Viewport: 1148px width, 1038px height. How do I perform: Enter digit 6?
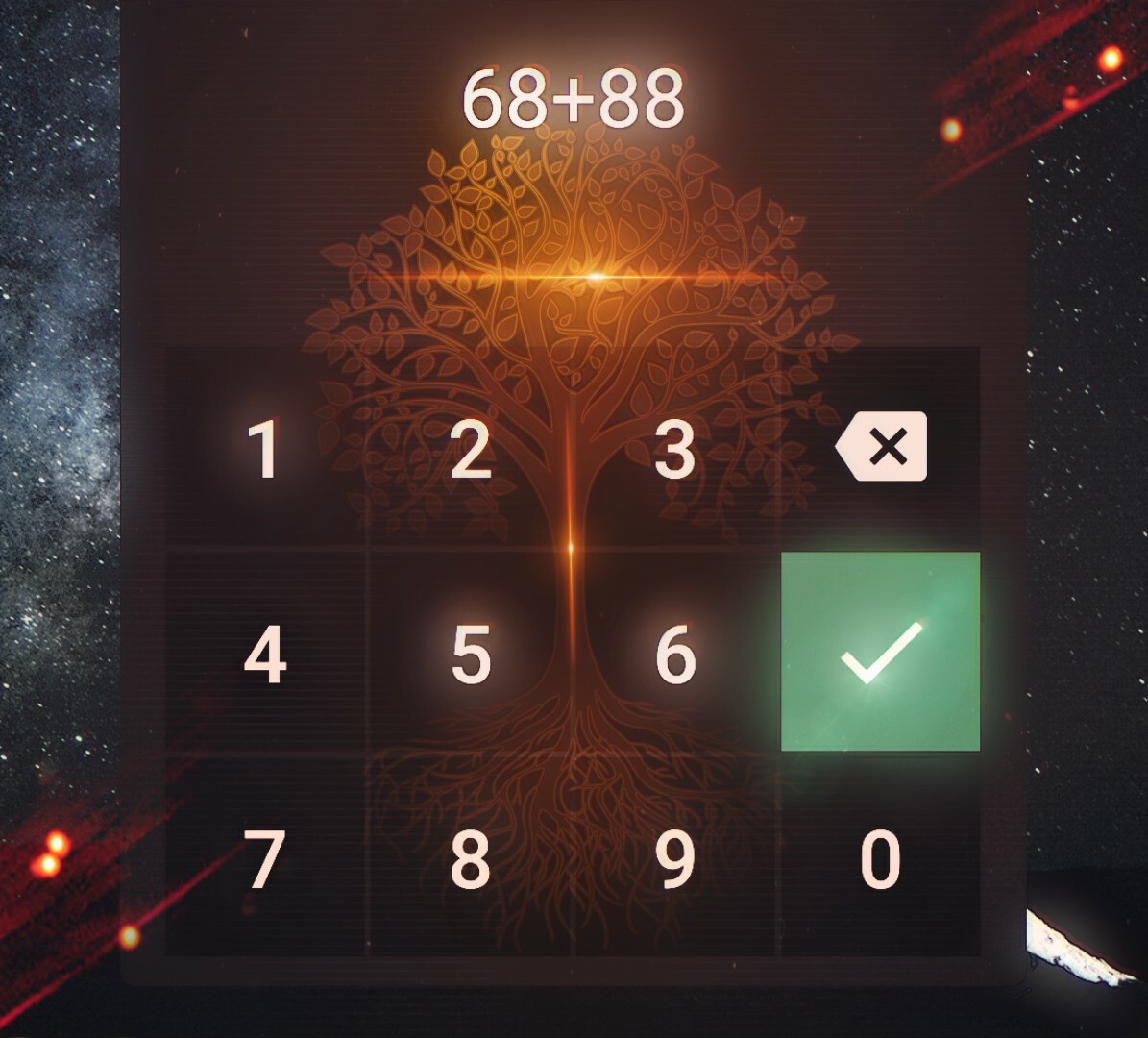click(x=674, y=654)
